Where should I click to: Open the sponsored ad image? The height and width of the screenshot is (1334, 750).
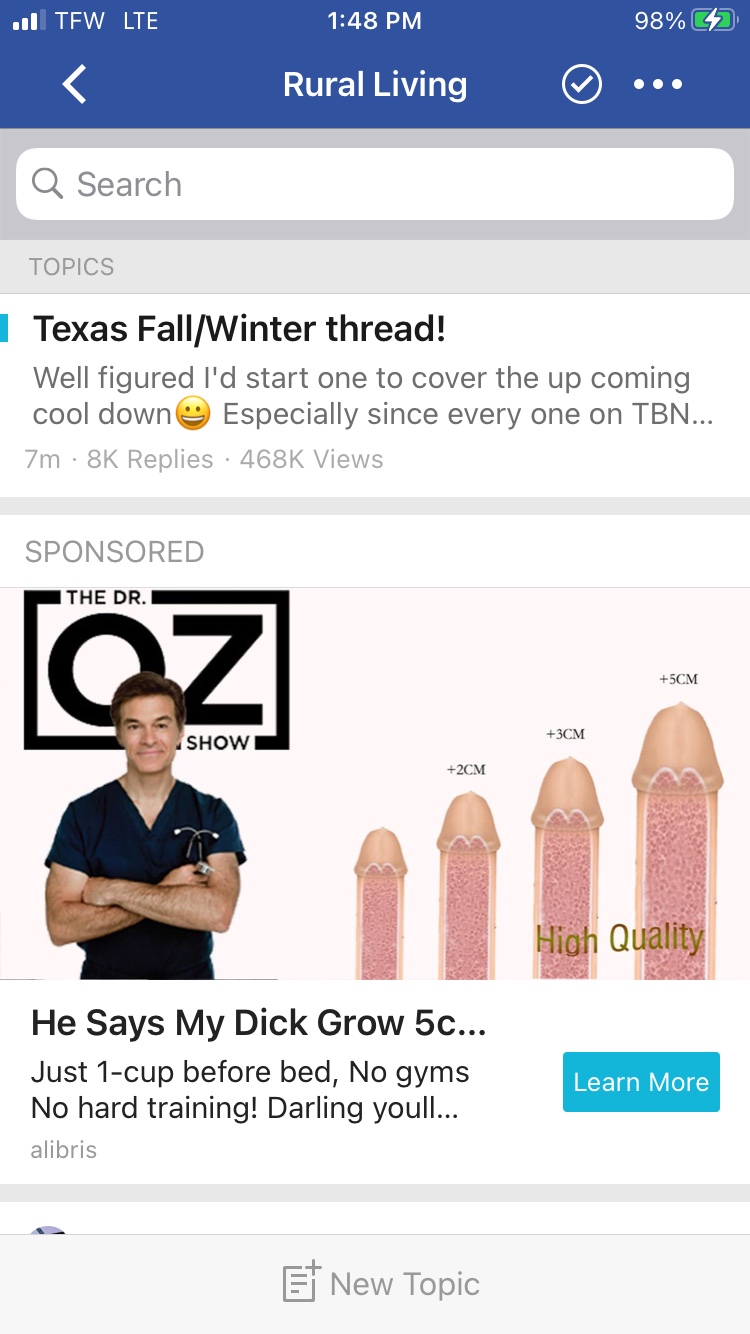(375, 783)
